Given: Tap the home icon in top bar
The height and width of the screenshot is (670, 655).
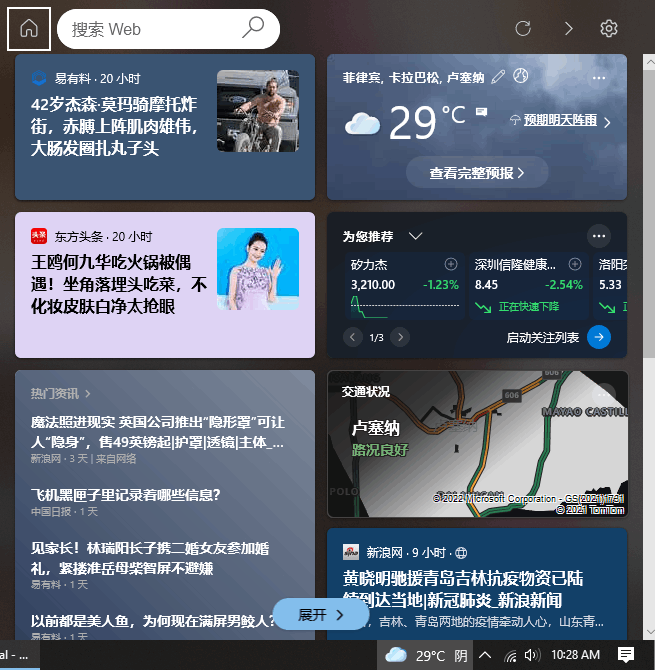Looking at the screenshot, I should tap(28, 29).
